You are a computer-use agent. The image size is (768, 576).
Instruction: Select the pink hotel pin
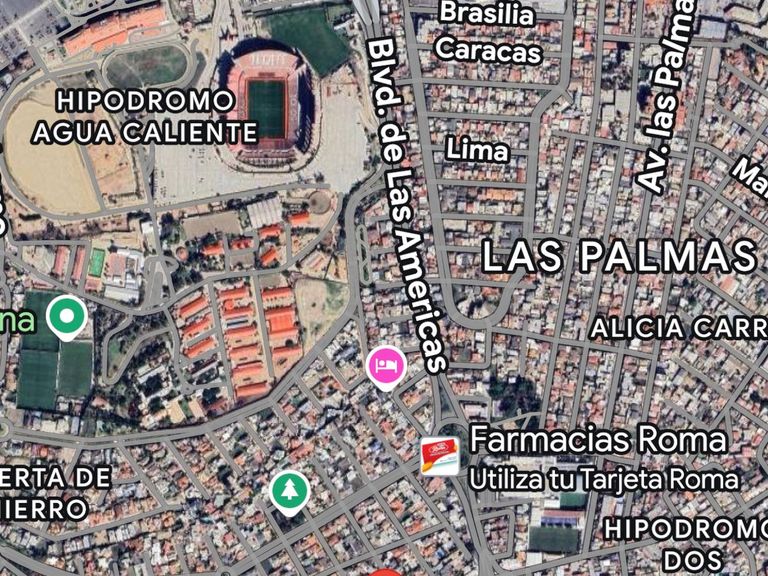pyautogui.click(x=386, y=368)
